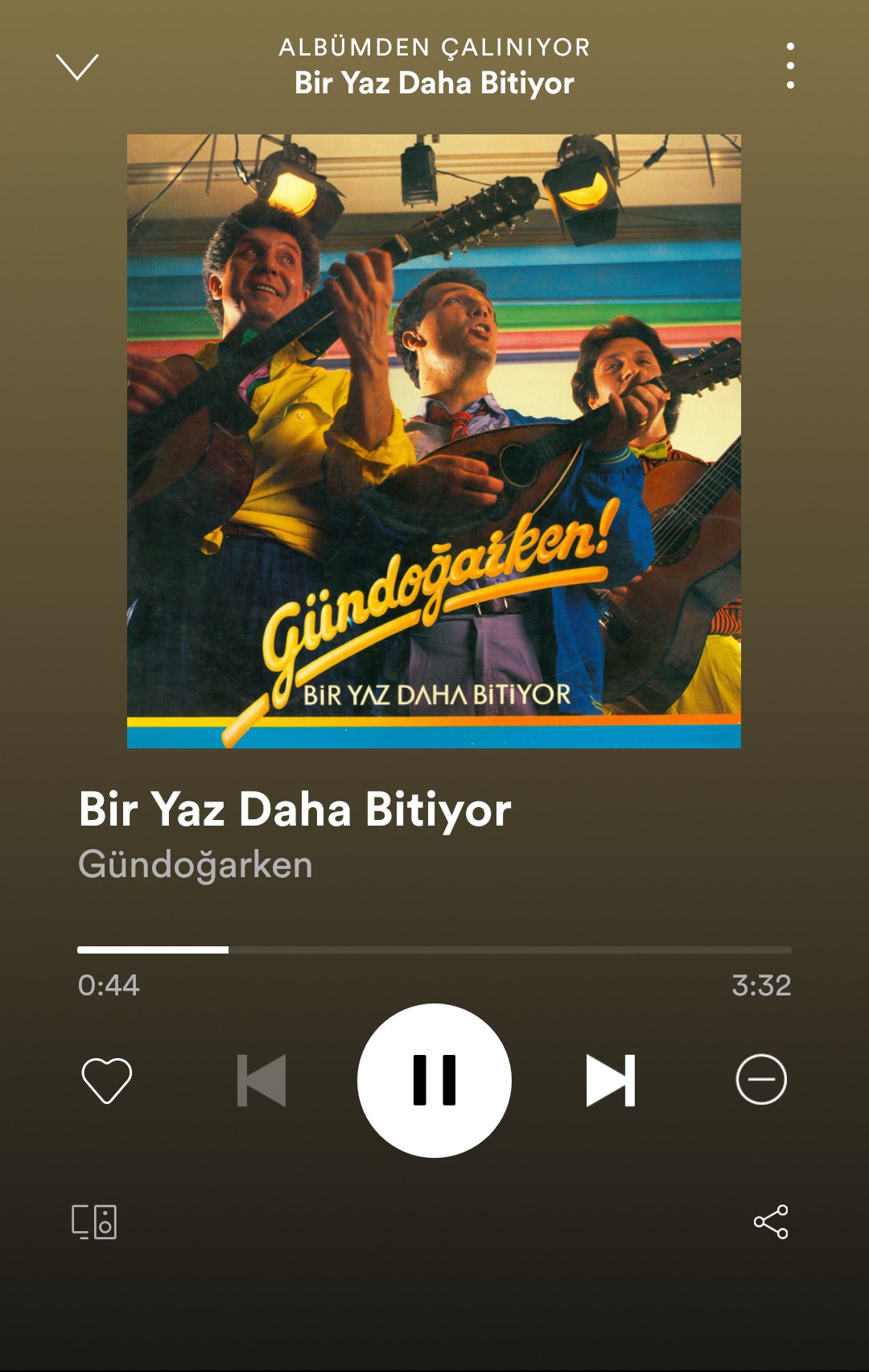The height and width of the screenshot is (1372, 869).
Task: Collapse the now playing screen
Action: click(x=77, y=67)
